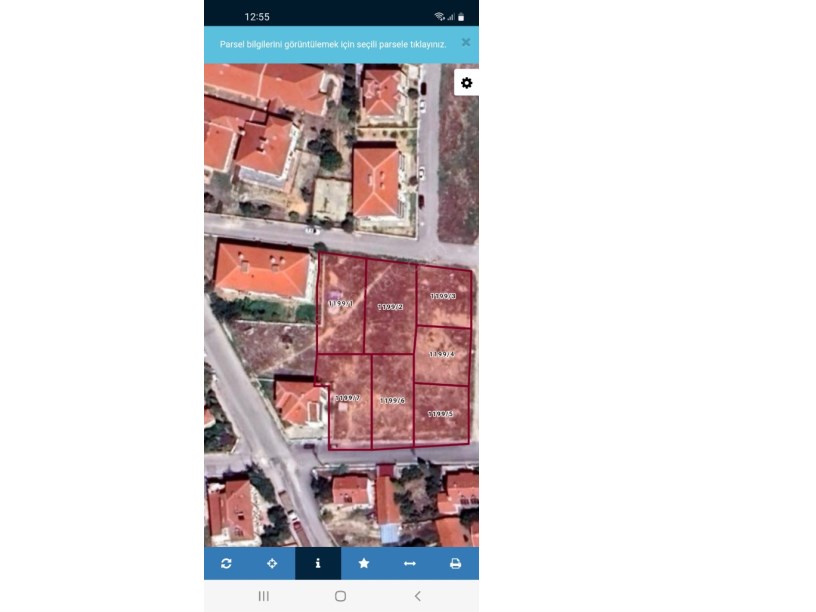816x612 pixels.
Task: Select parcel 1199/6 on the map
Action: pyautogui.click(x=392, y=401)
